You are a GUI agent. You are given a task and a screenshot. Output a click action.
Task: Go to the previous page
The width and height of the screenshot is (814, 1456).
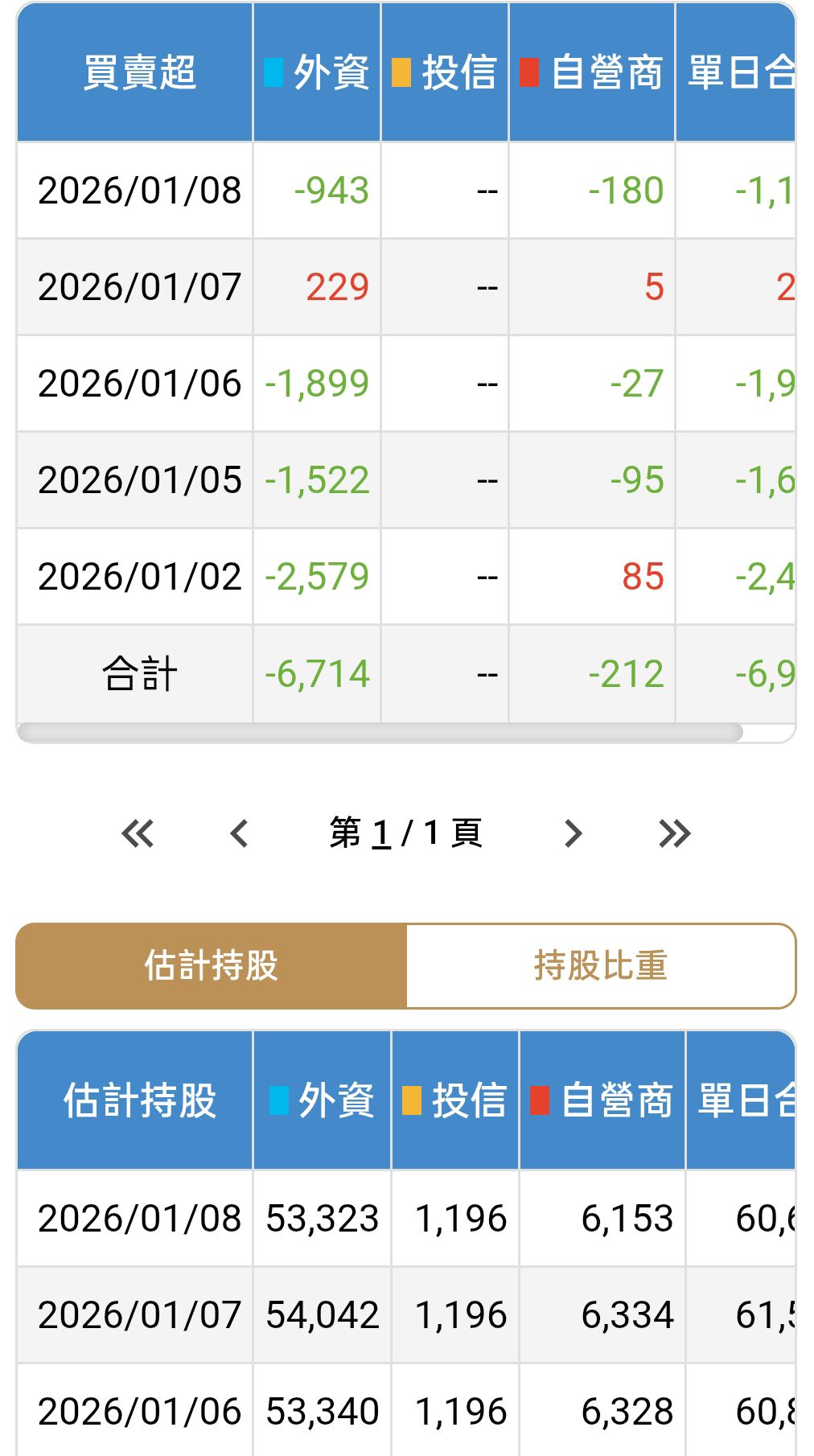click(x=239, y=833)
